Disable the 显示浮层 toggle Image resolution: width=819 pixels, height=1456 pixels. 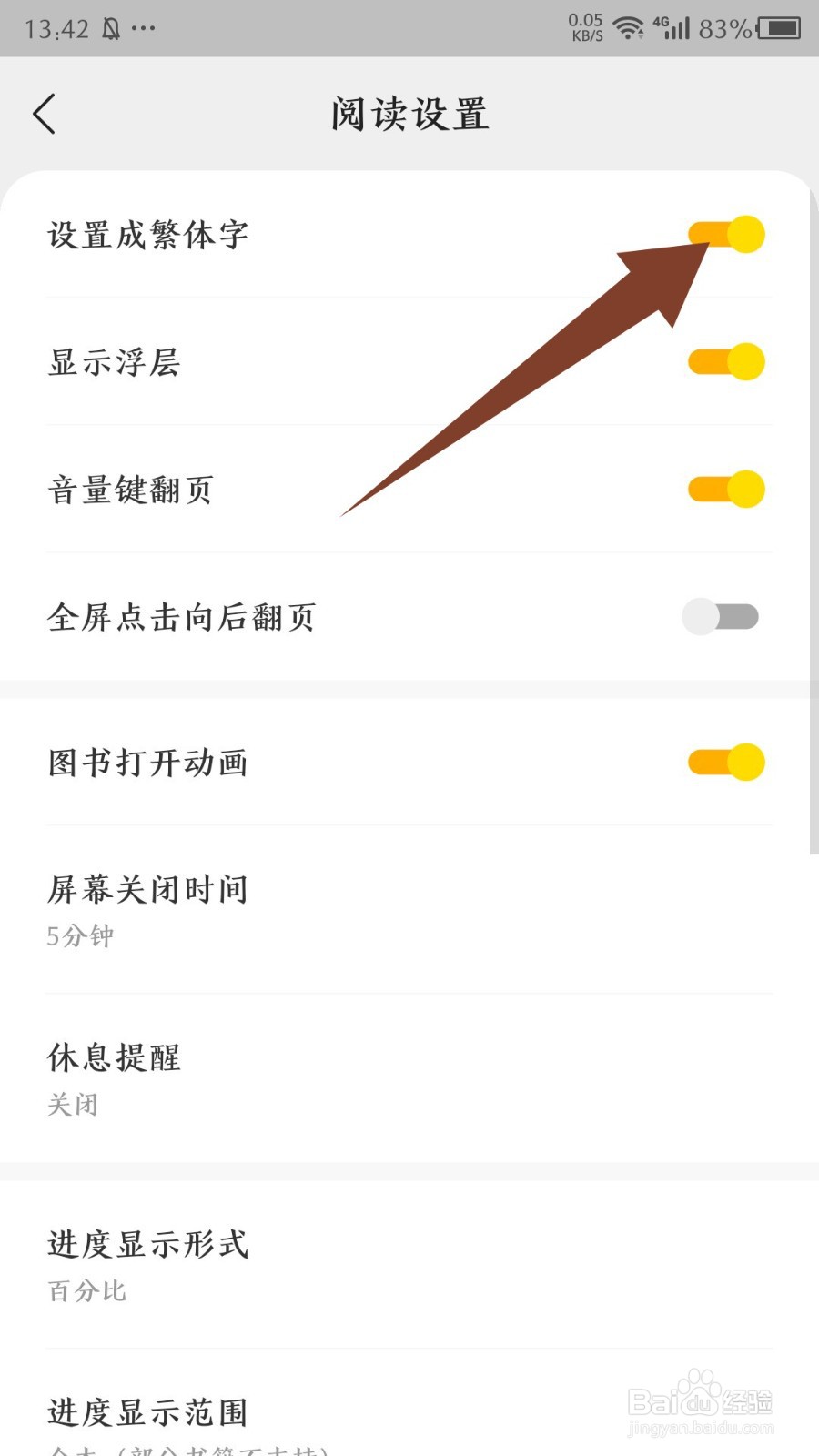(x=725, y=362)
